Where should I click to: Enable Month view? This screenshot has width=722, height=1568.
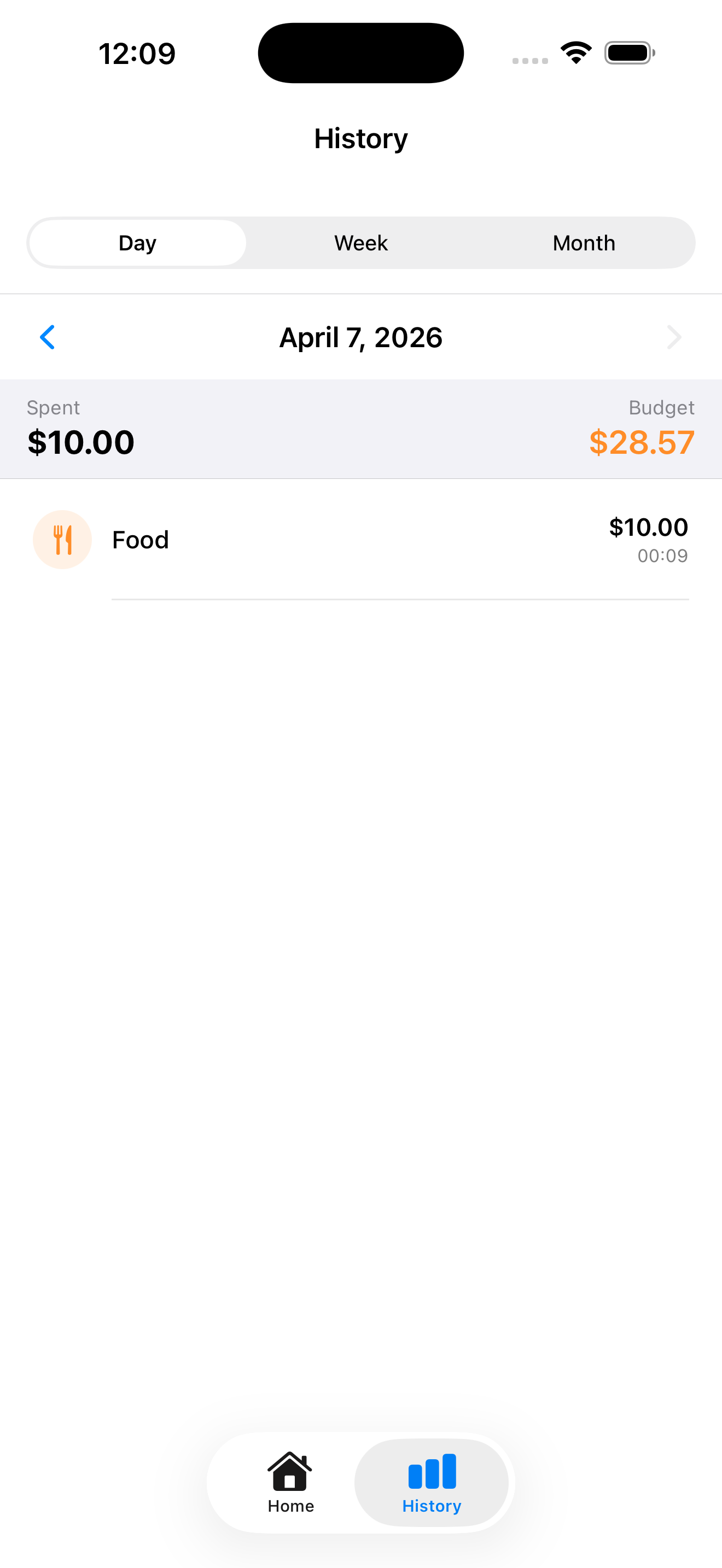[584, 242]
